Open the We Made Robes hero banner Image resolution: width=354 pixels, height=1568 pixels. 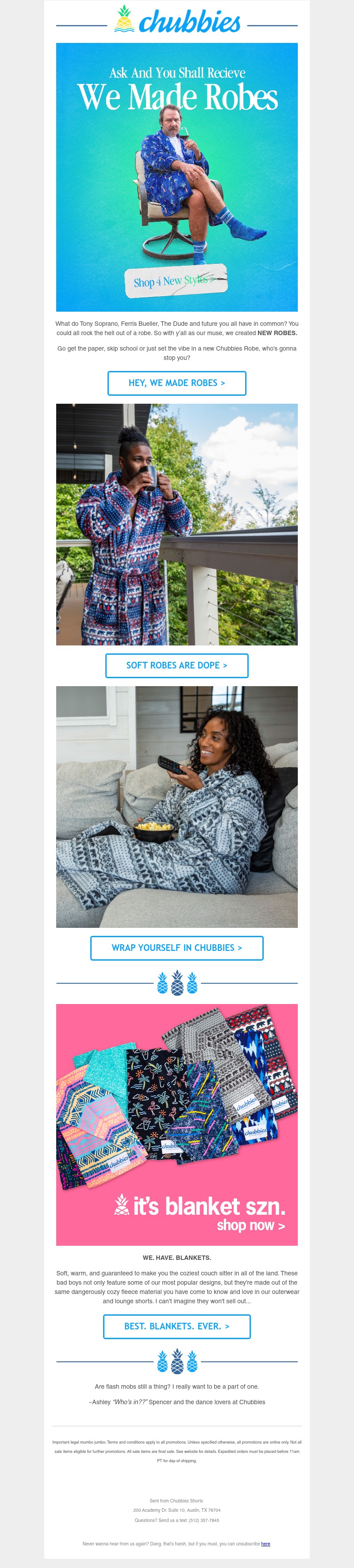pos(177,177)
